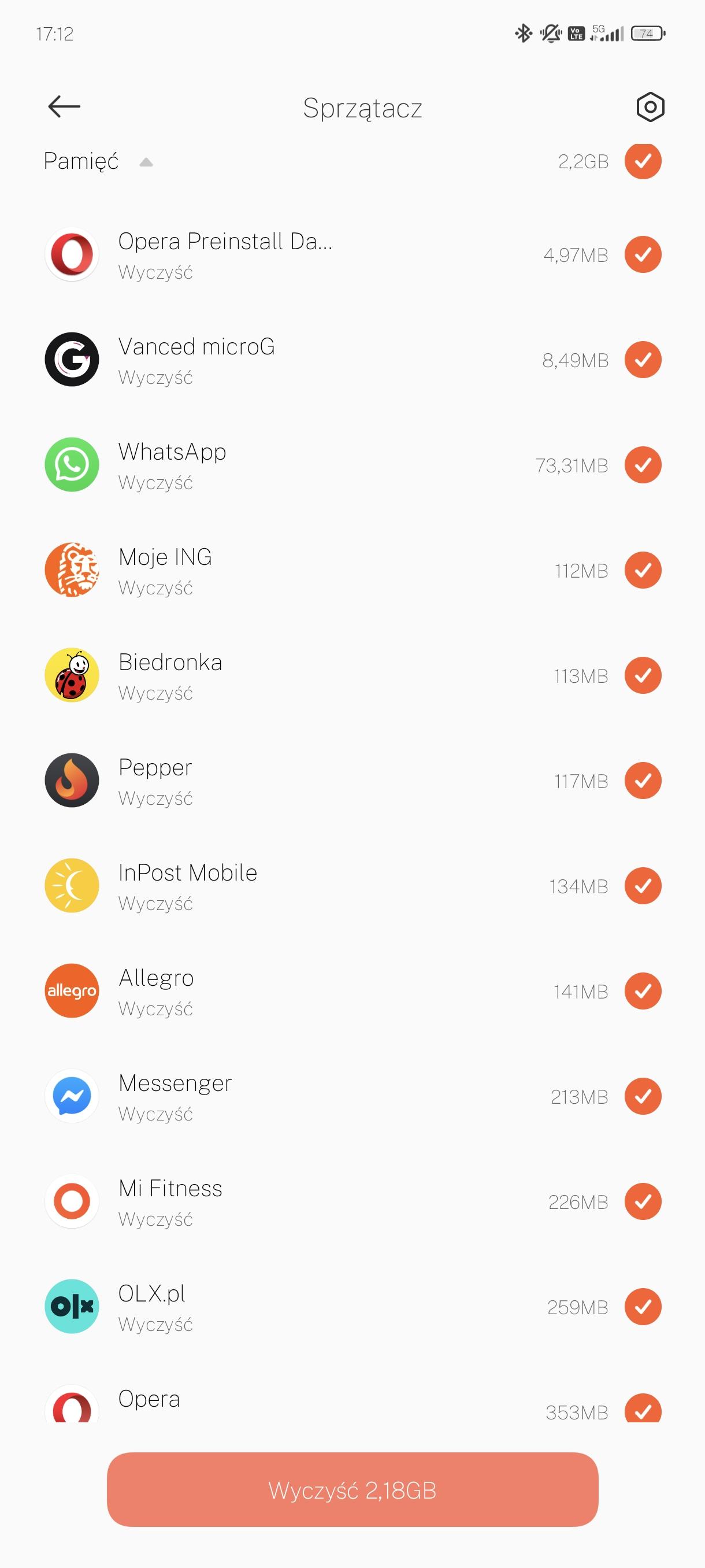Tap Wyczyść 2,18GB button
Image resolution: width=705 pixels, height=1568 pixels.
pos(352,1490)
